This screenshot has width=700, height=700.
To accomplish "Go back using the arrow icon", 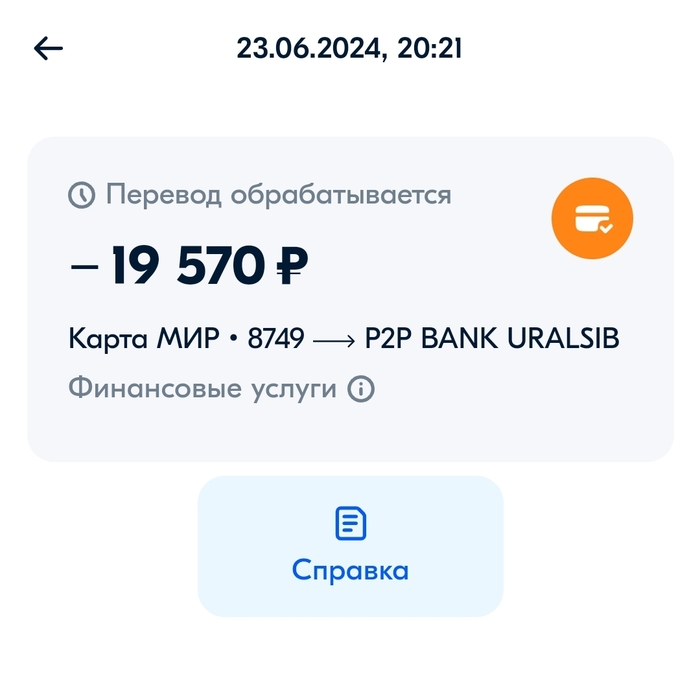I will tap(48, 49).
